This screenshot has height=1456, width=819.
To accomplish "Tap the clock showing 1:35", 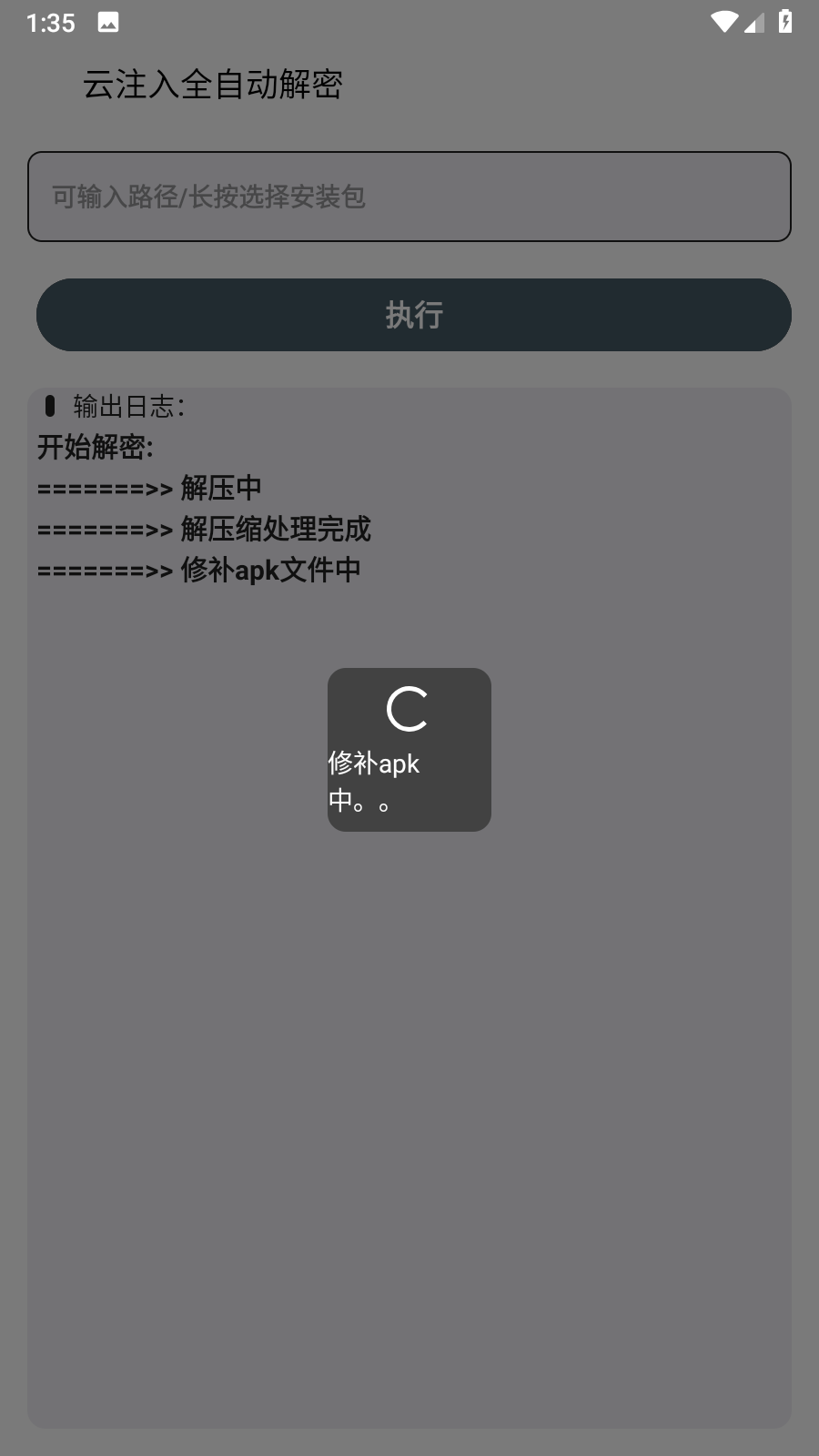I will pos(52,22).
